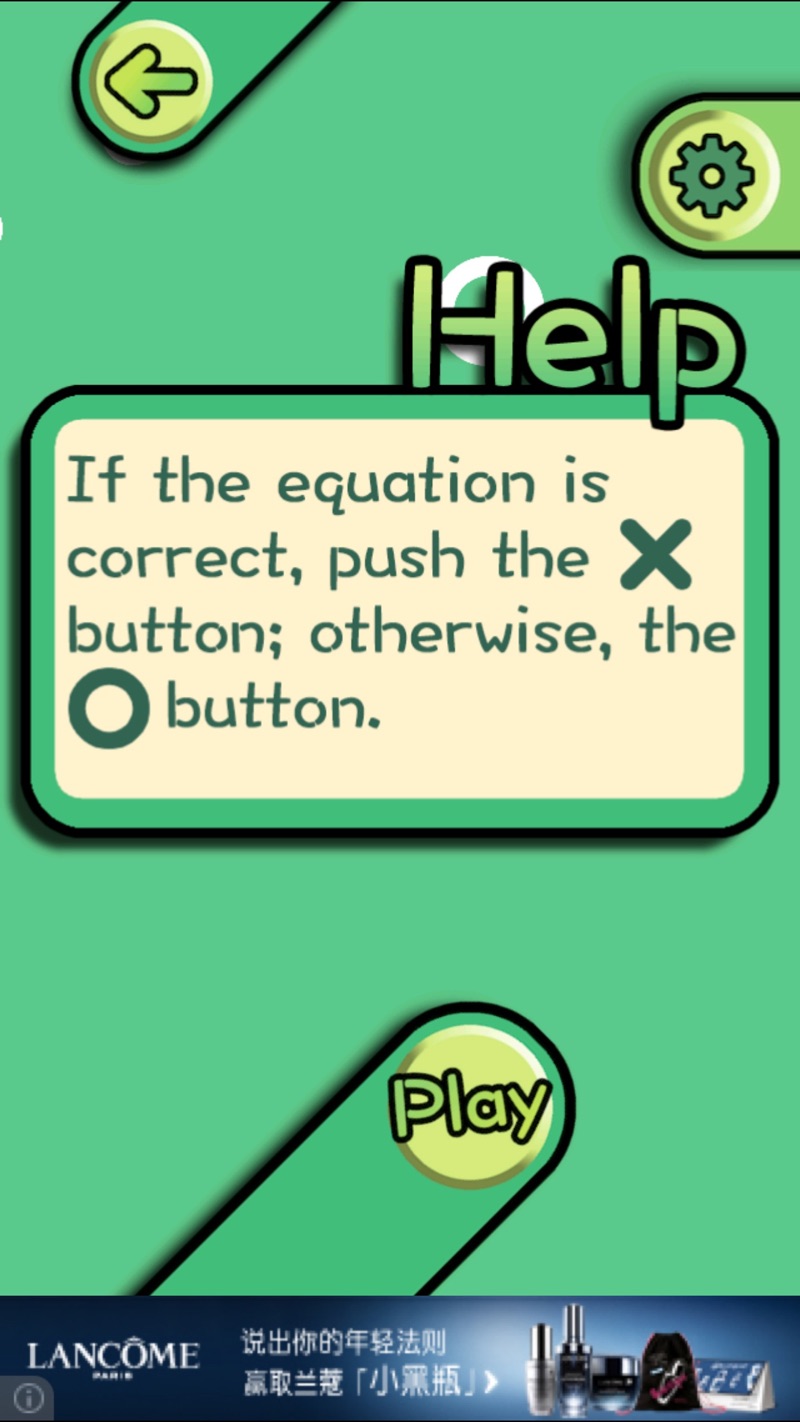Screen dimensions: 800x1422
Task: Start the game with Play
Action: [470, 1106]
